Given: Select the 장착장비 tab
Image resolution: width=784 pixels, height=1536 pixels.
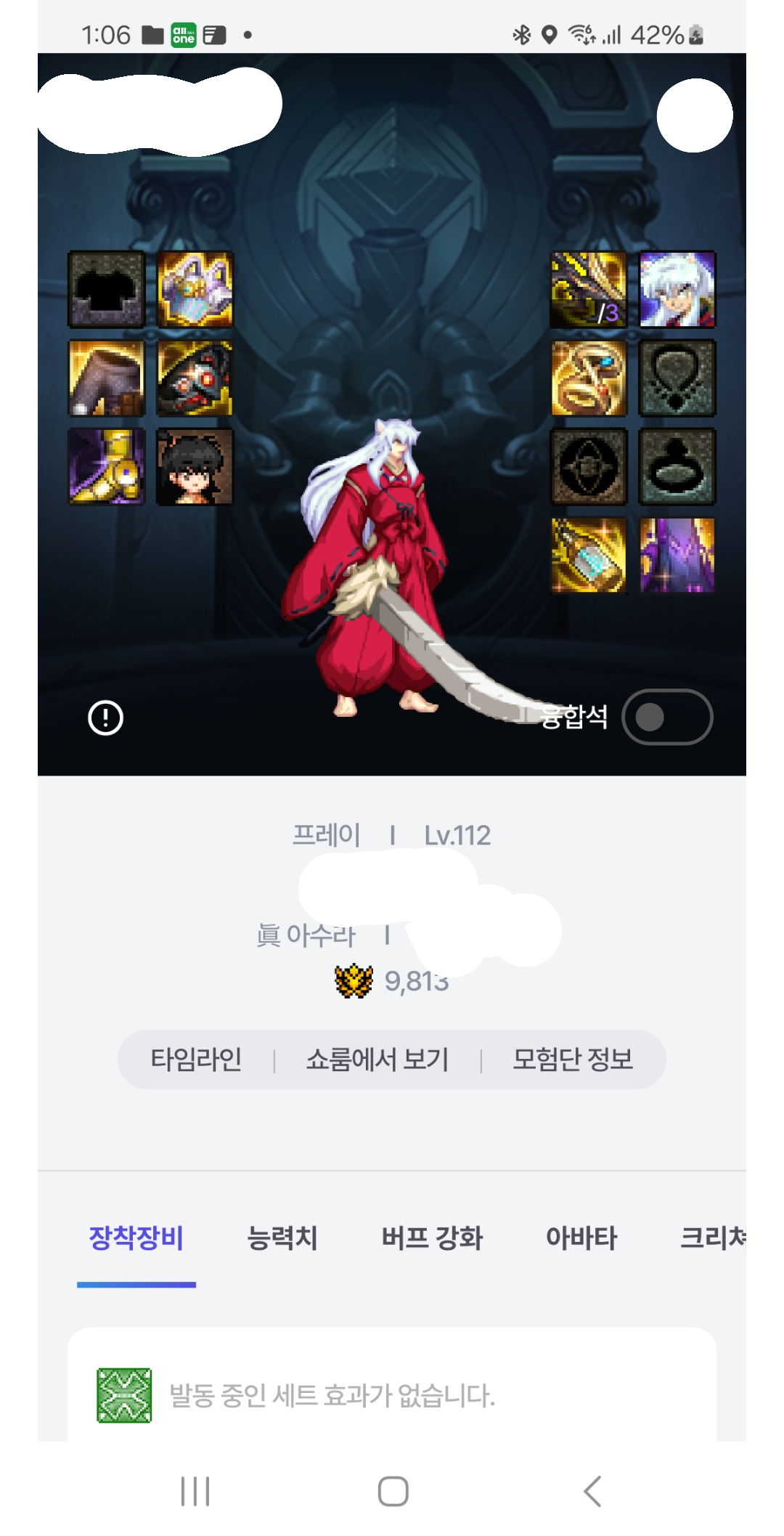Looking at the screenshot, I should point(136,1238).
